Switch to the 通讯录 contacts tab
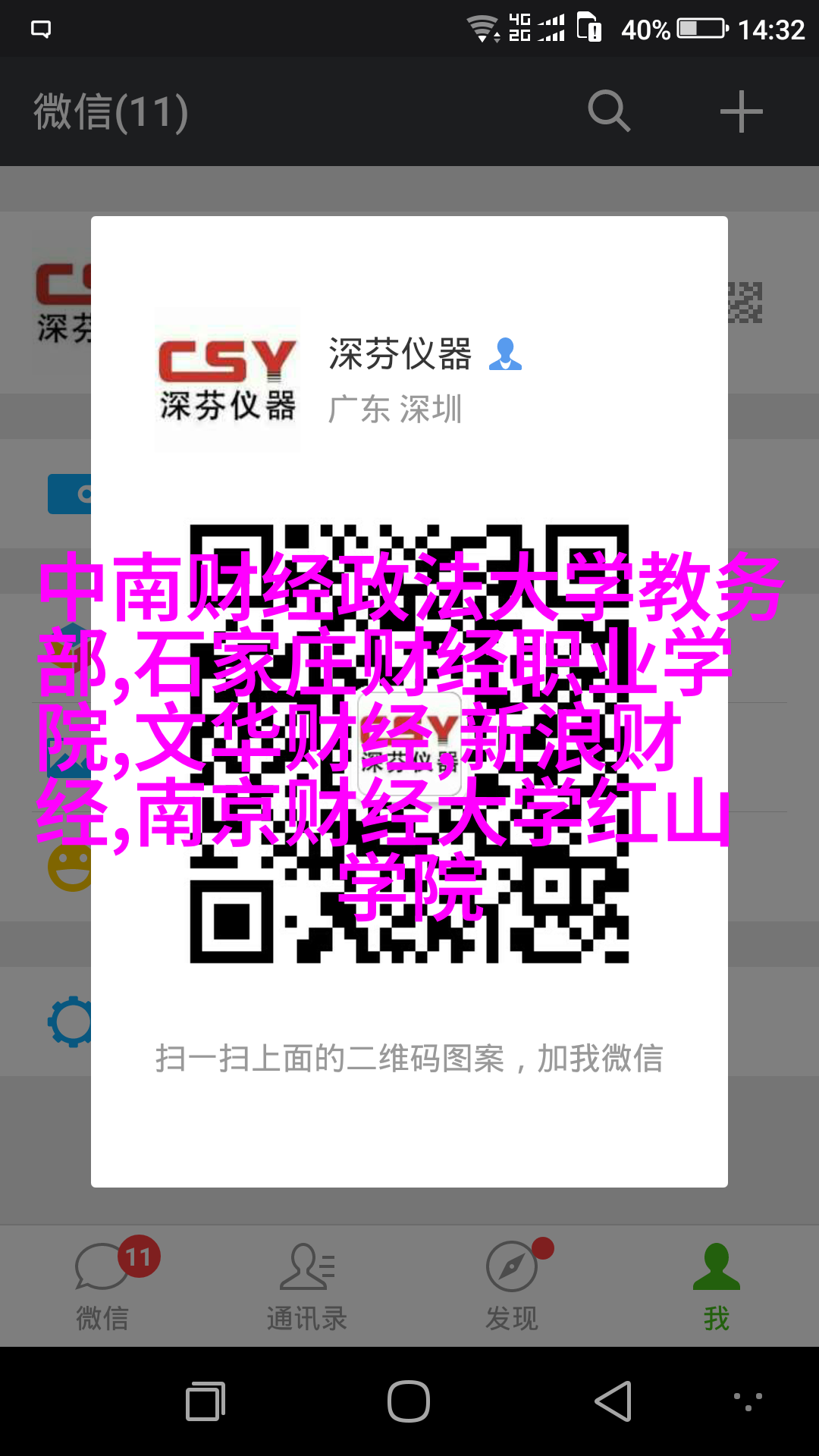Screen dimensions: 819x1456 pyautogui.click(x=307, y=1286)
